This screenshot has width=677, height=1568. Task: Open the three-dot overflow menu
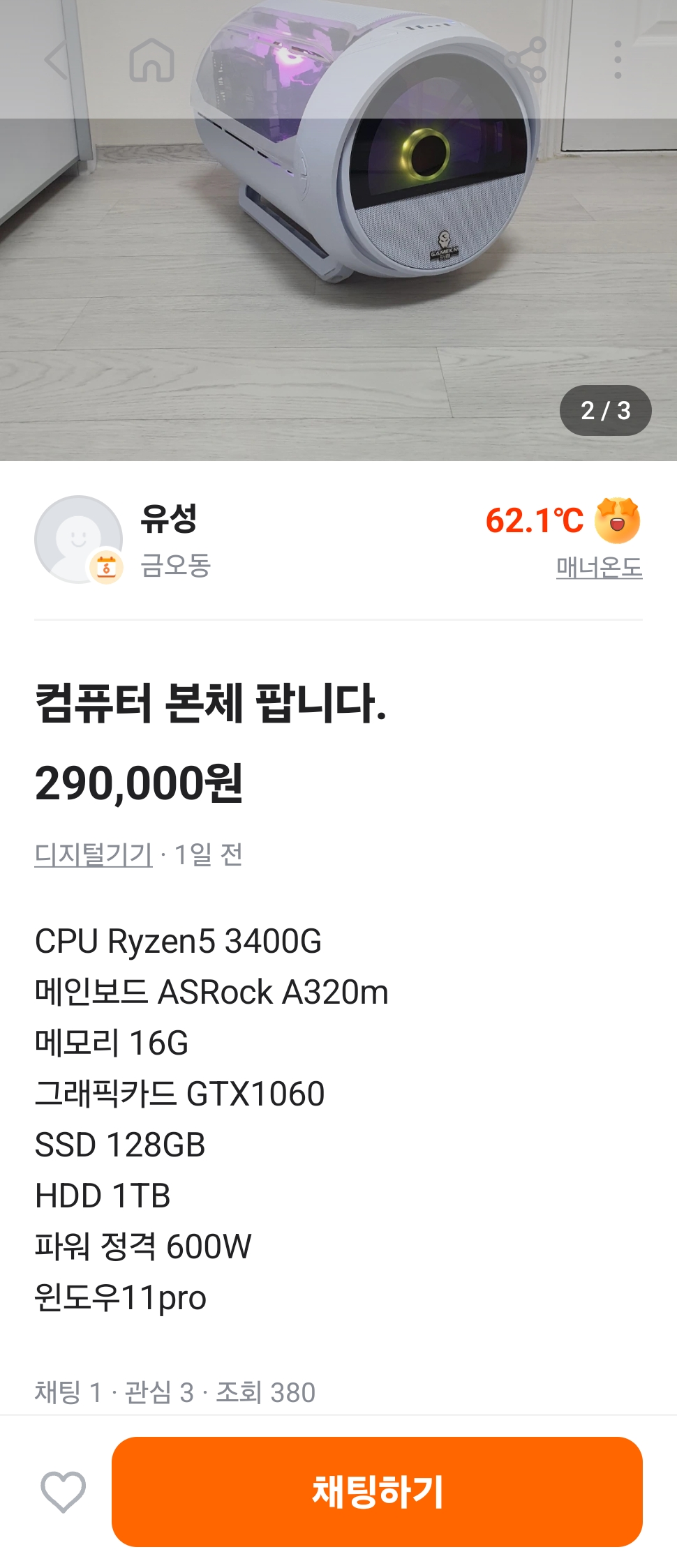pos(618,60)
